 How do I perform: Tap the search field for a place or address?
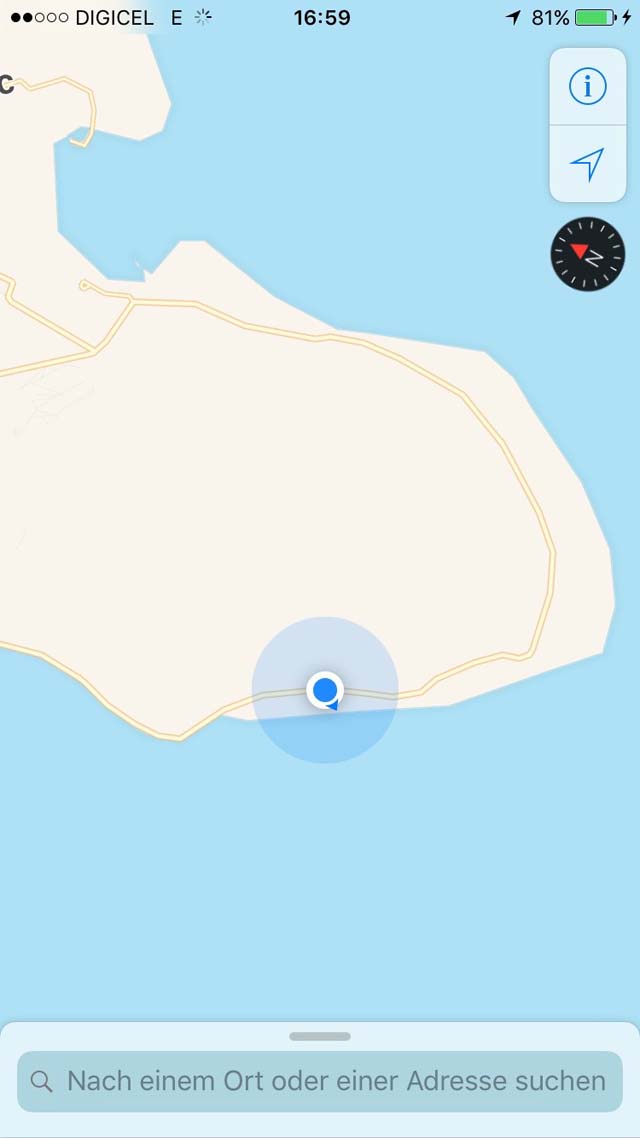coord(320,1081)
